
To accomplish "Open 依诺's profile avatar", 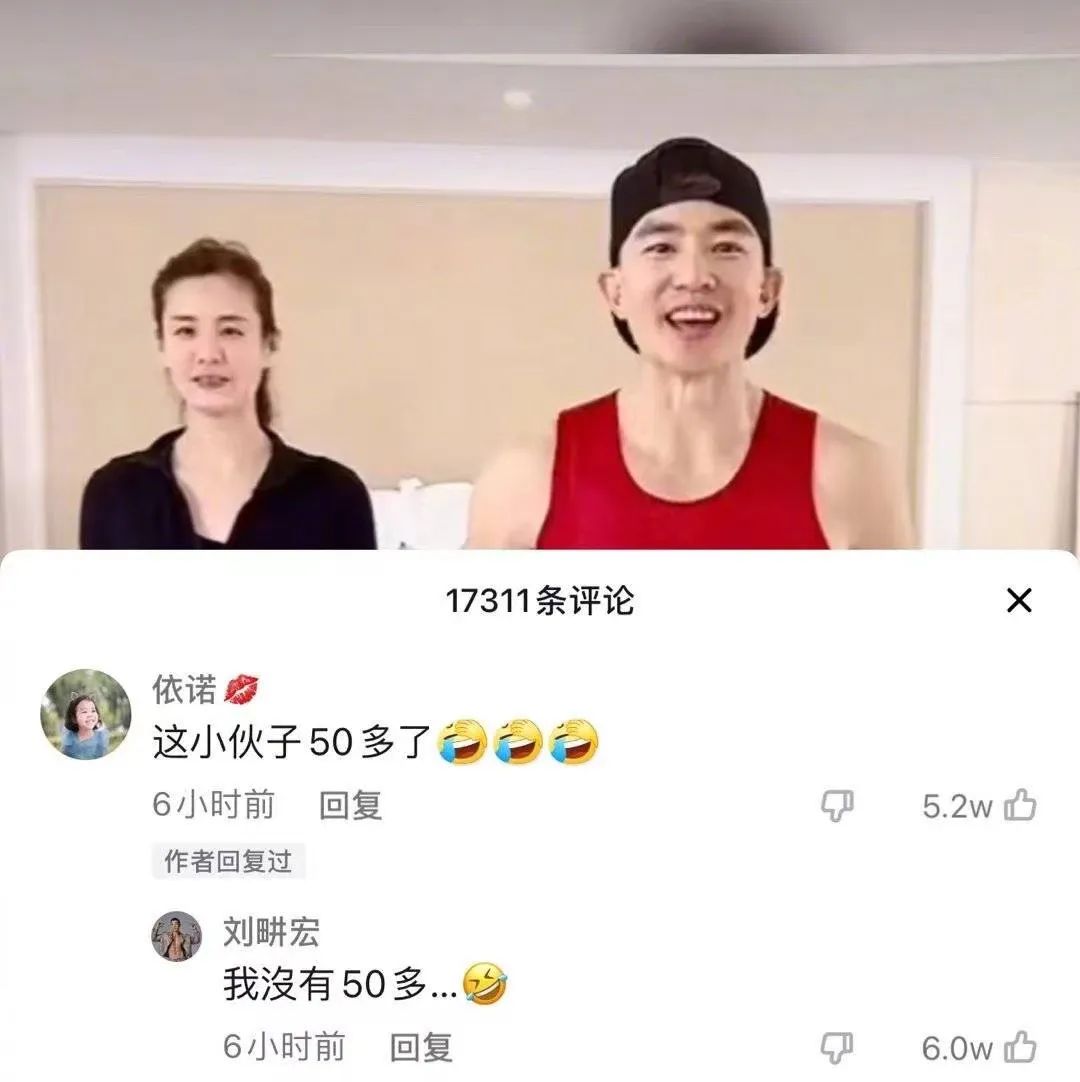I will (x=85, y=714).
